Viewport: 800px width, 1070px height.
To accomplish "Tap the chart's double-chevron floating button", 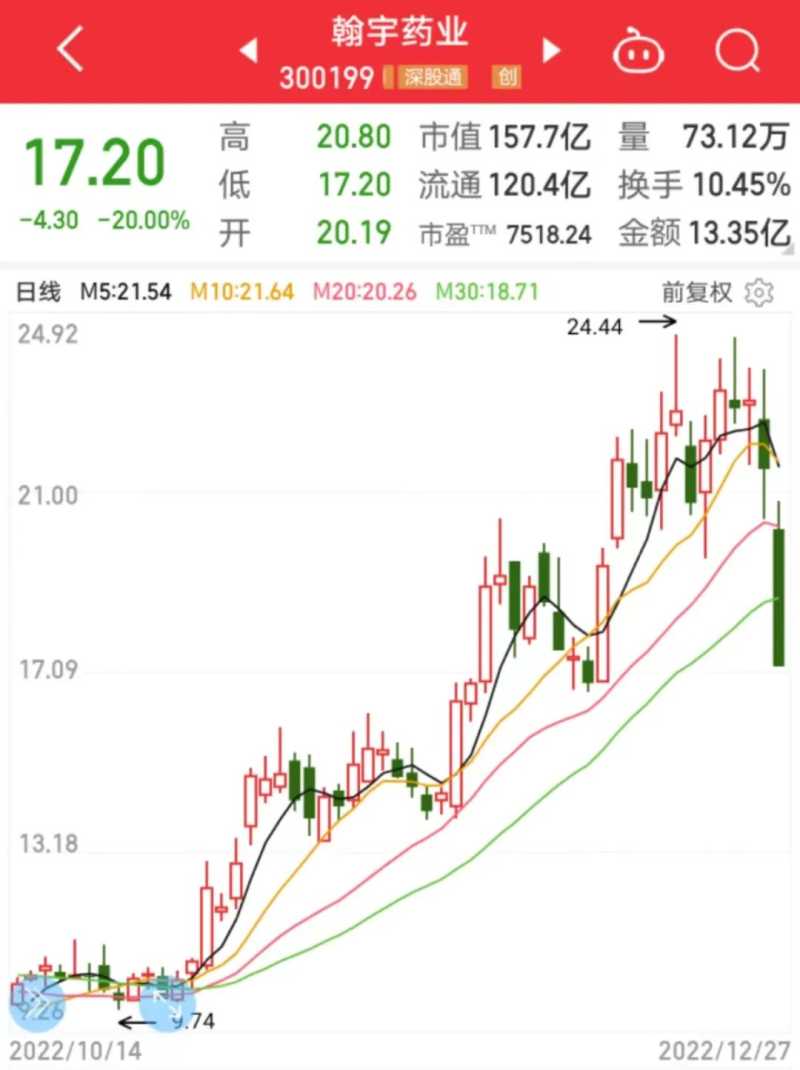I will click(x=36, y=1002).
